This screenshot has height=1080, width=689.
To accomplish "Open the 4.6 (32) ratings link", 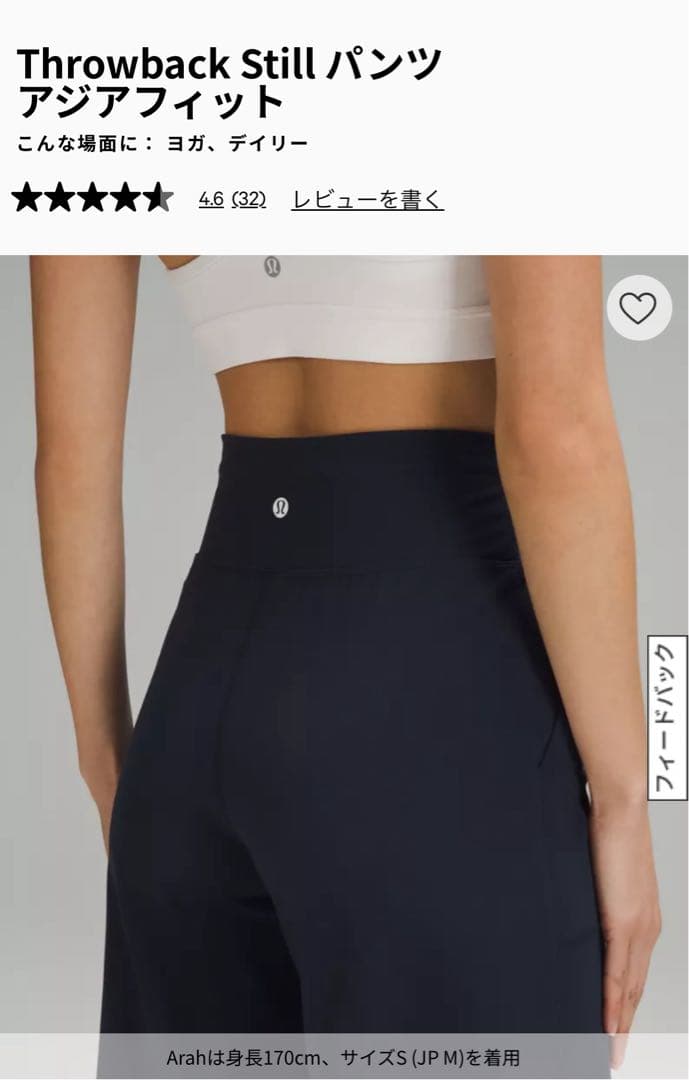I will click(x=232, y=199).
